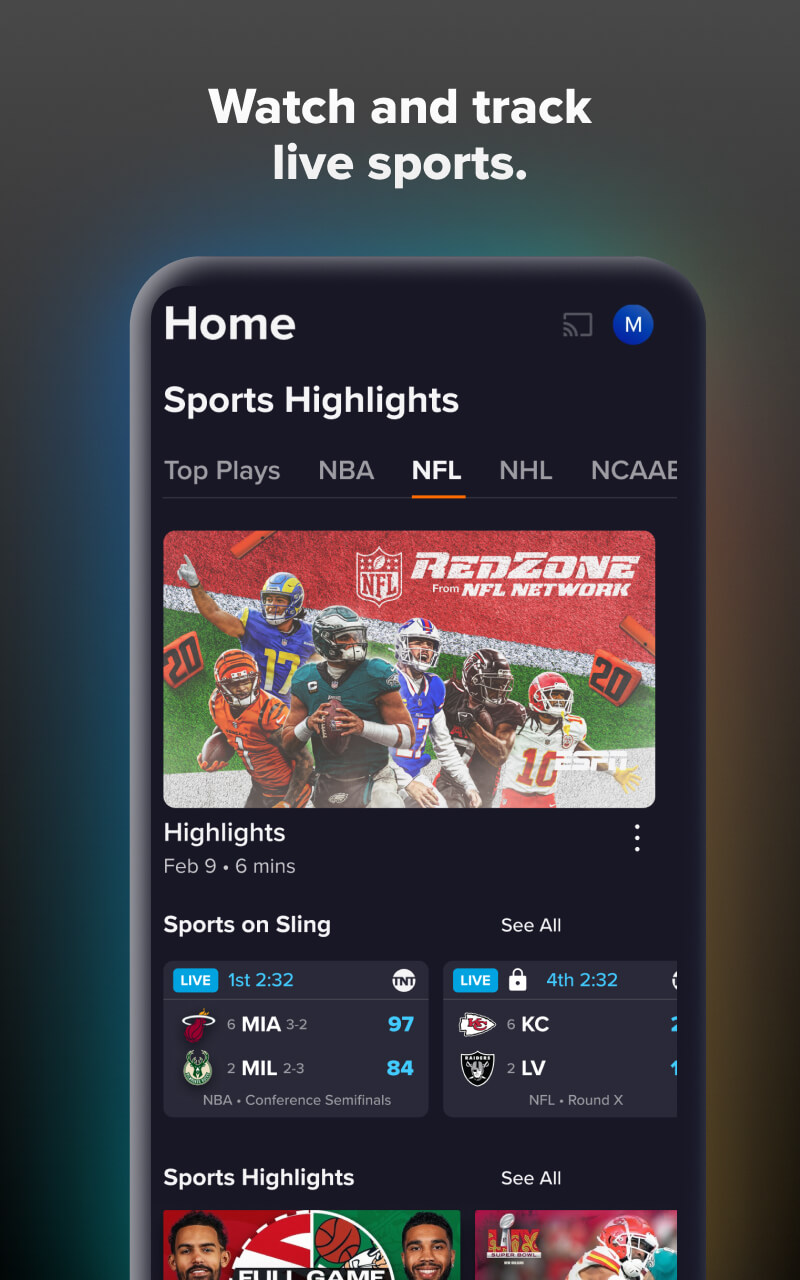The height and width of the screenshot is (1280, 800).
Task: Tap the LIVE badge on the NBA game
Action: (195, 980)
